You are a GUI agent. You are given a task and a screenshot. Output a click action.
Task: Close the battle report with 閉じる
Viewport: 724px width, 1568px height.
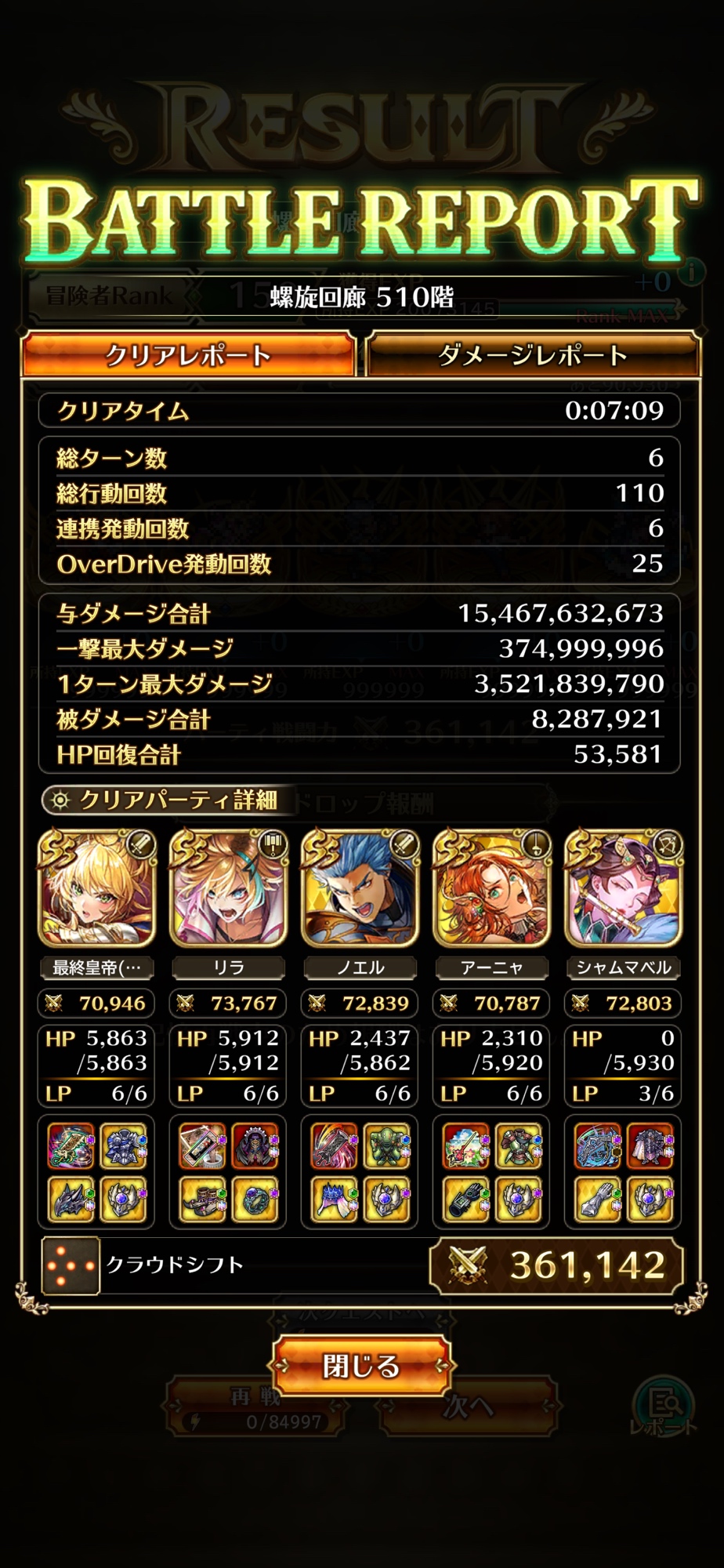pos(361,1367)
